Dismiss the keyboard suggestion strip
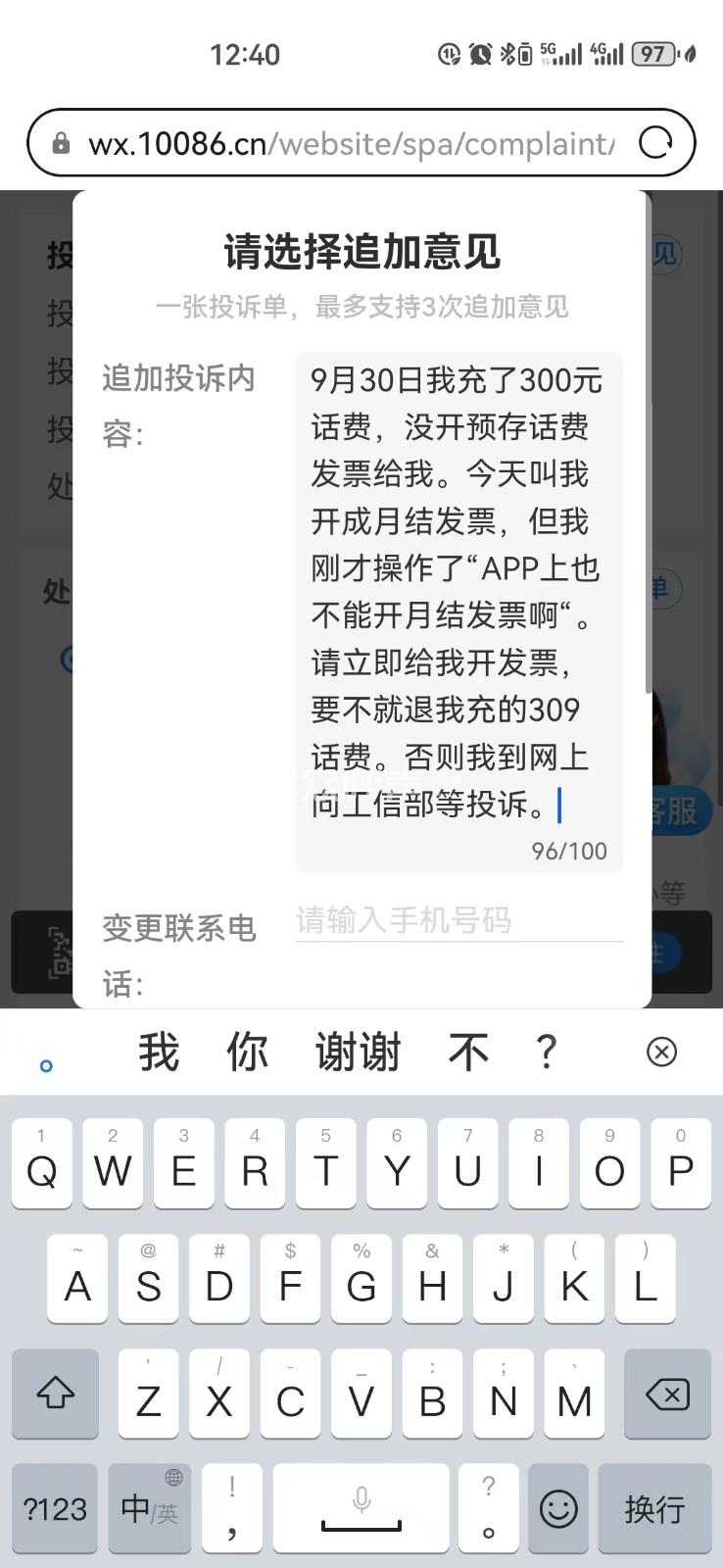This screenshot has width=723, height=1568. coord(661,1053)
